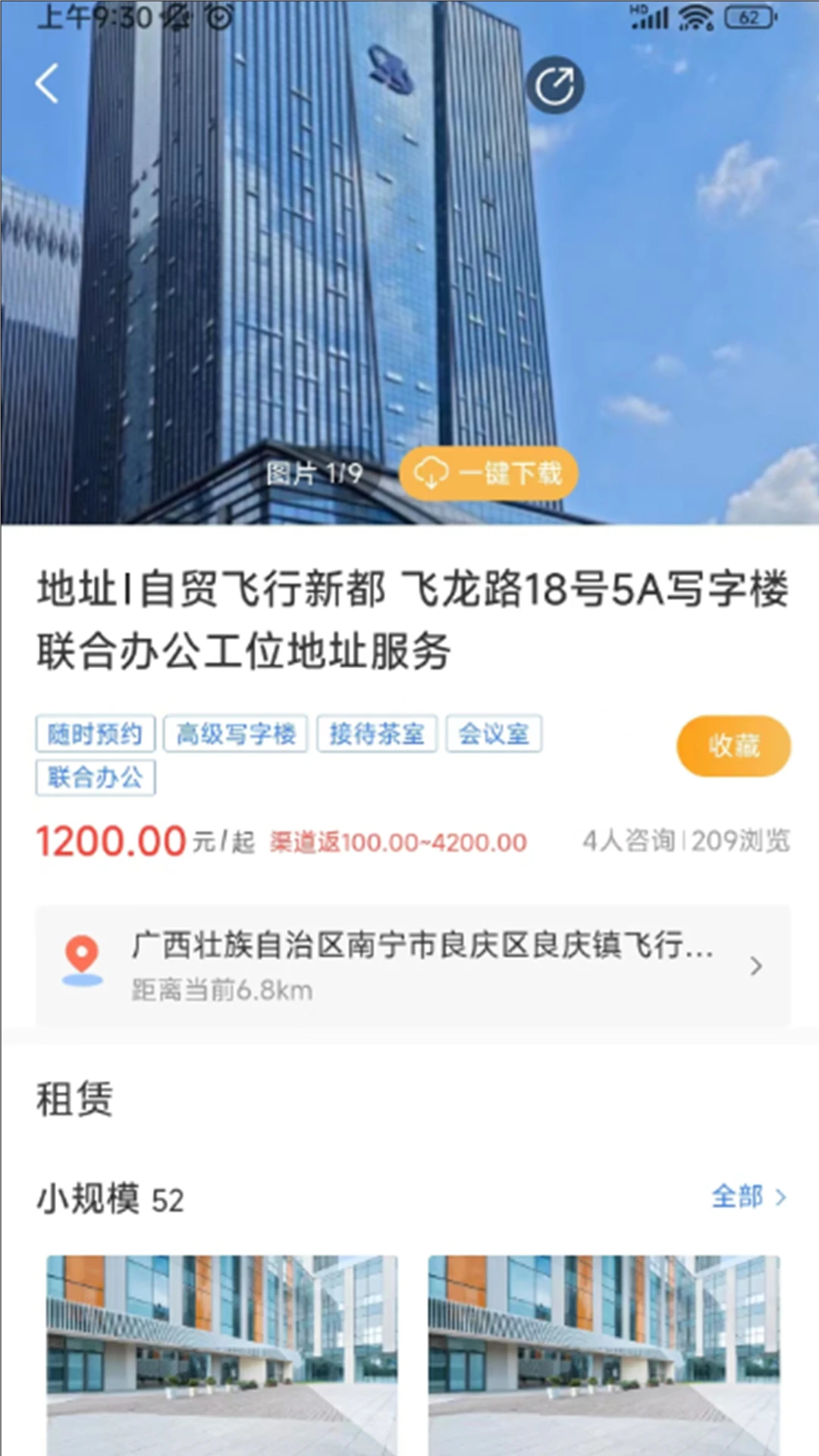Share this office listing
This screenshot has width=819, height=1456.
click(x=555, y=85)
